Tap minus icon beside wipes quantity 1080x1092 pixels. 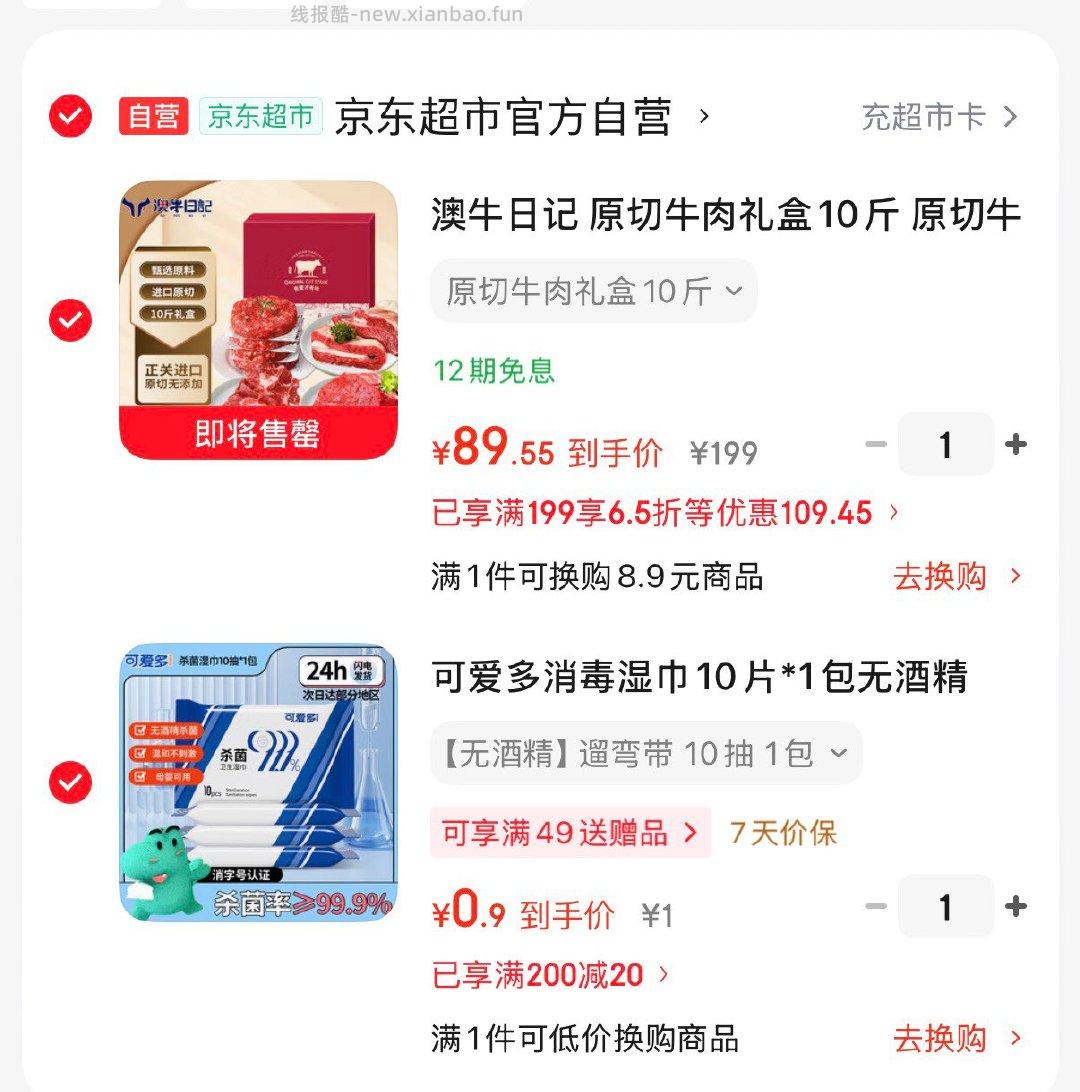click(x=878, y=907)
